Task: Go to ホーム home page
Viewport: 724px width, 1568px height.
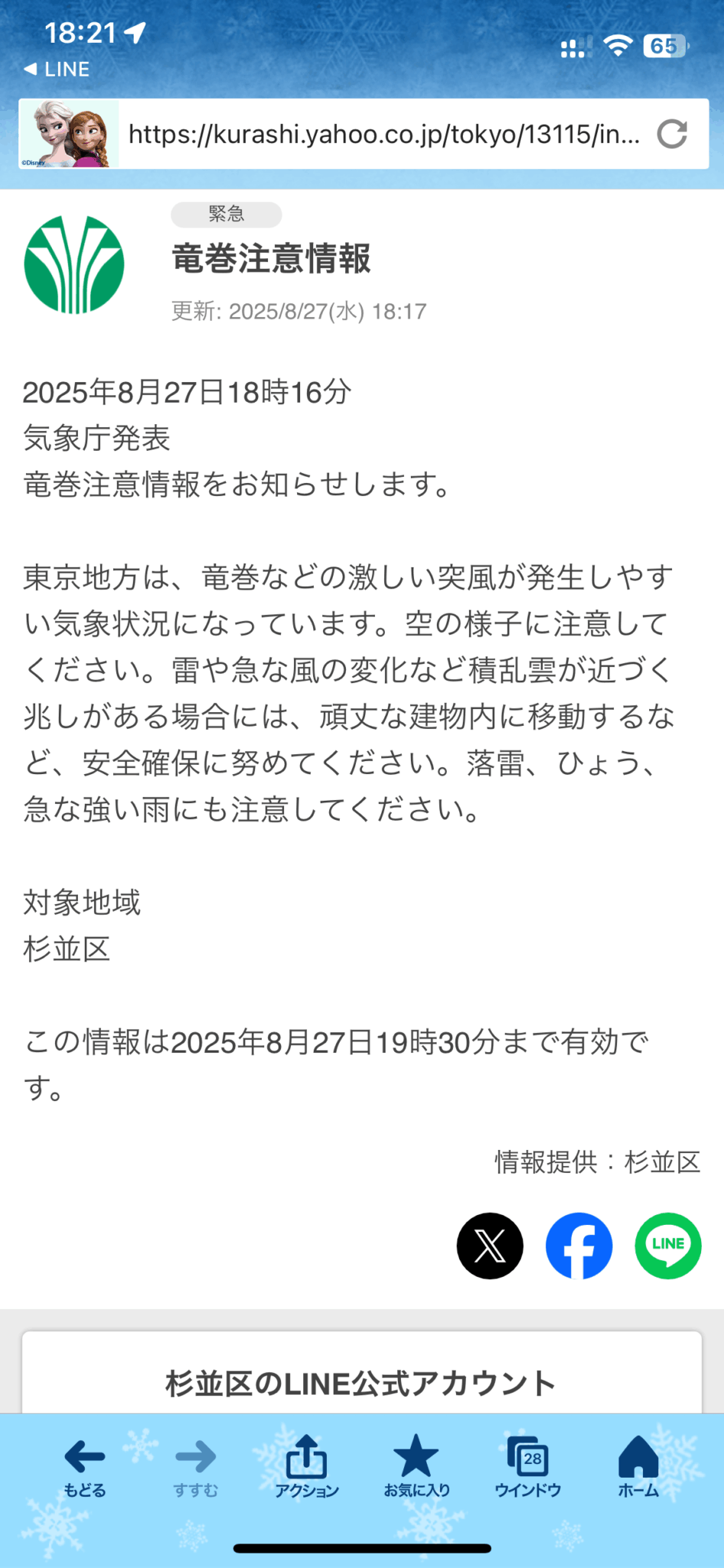Action: 638,1467
